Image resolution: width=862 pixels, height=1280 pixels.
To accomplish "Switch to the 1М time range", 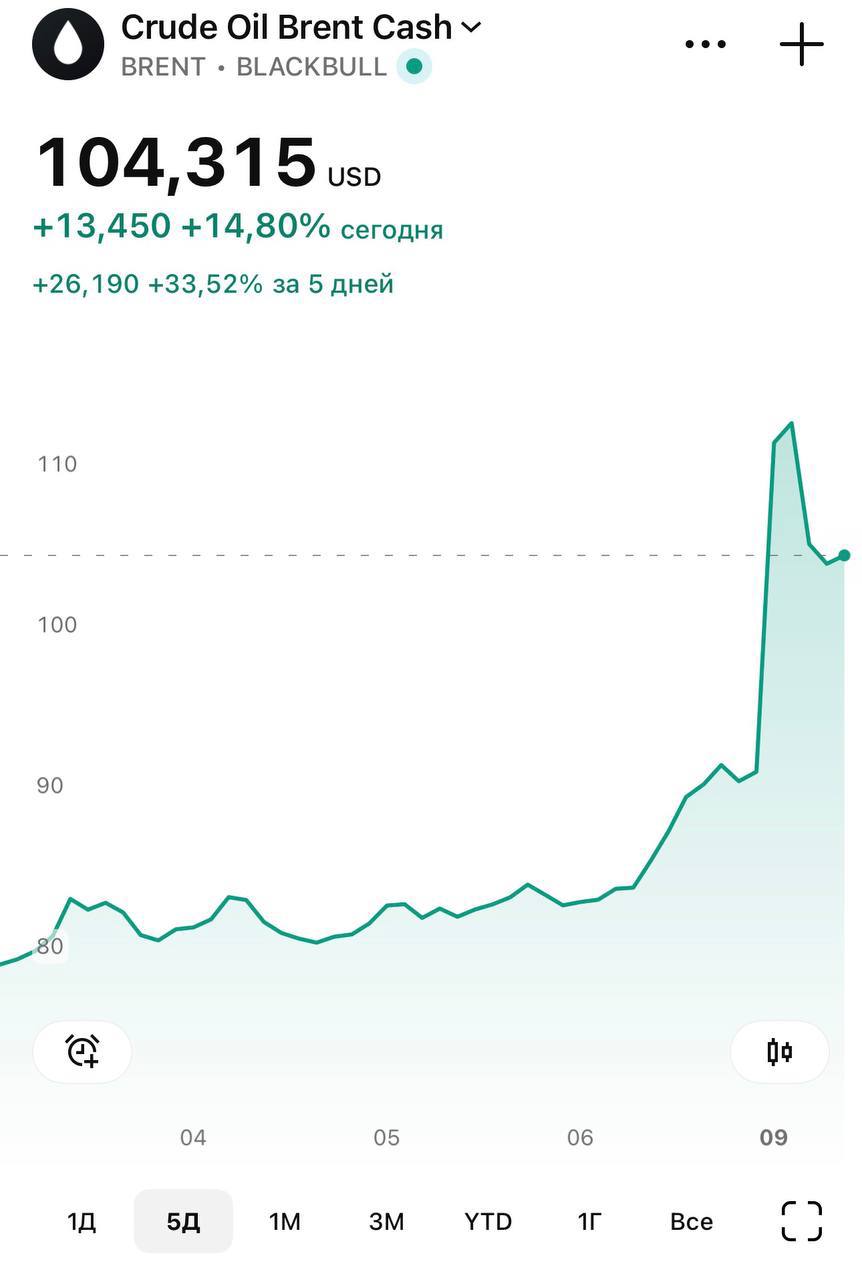I will 285,1221.
